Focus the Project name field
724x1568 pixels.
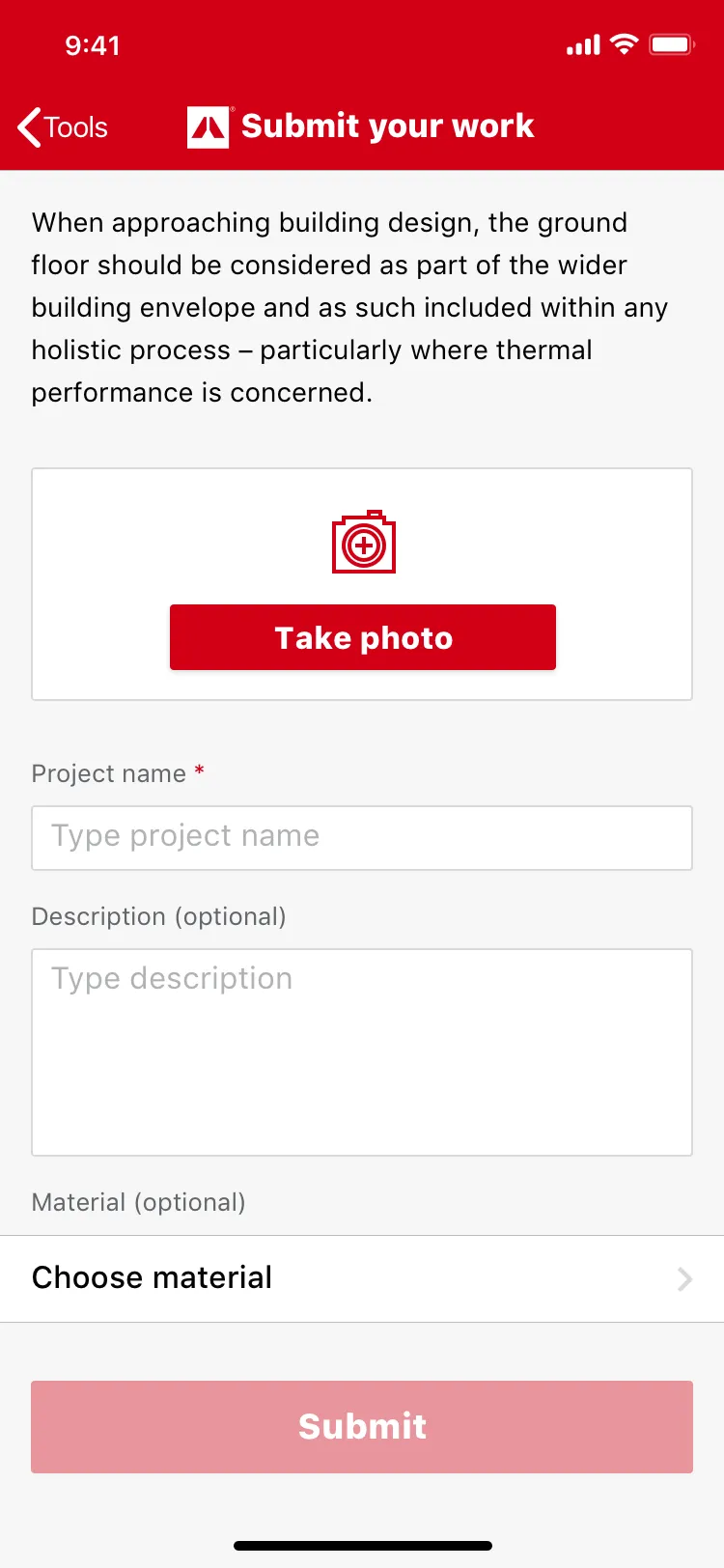362,837
